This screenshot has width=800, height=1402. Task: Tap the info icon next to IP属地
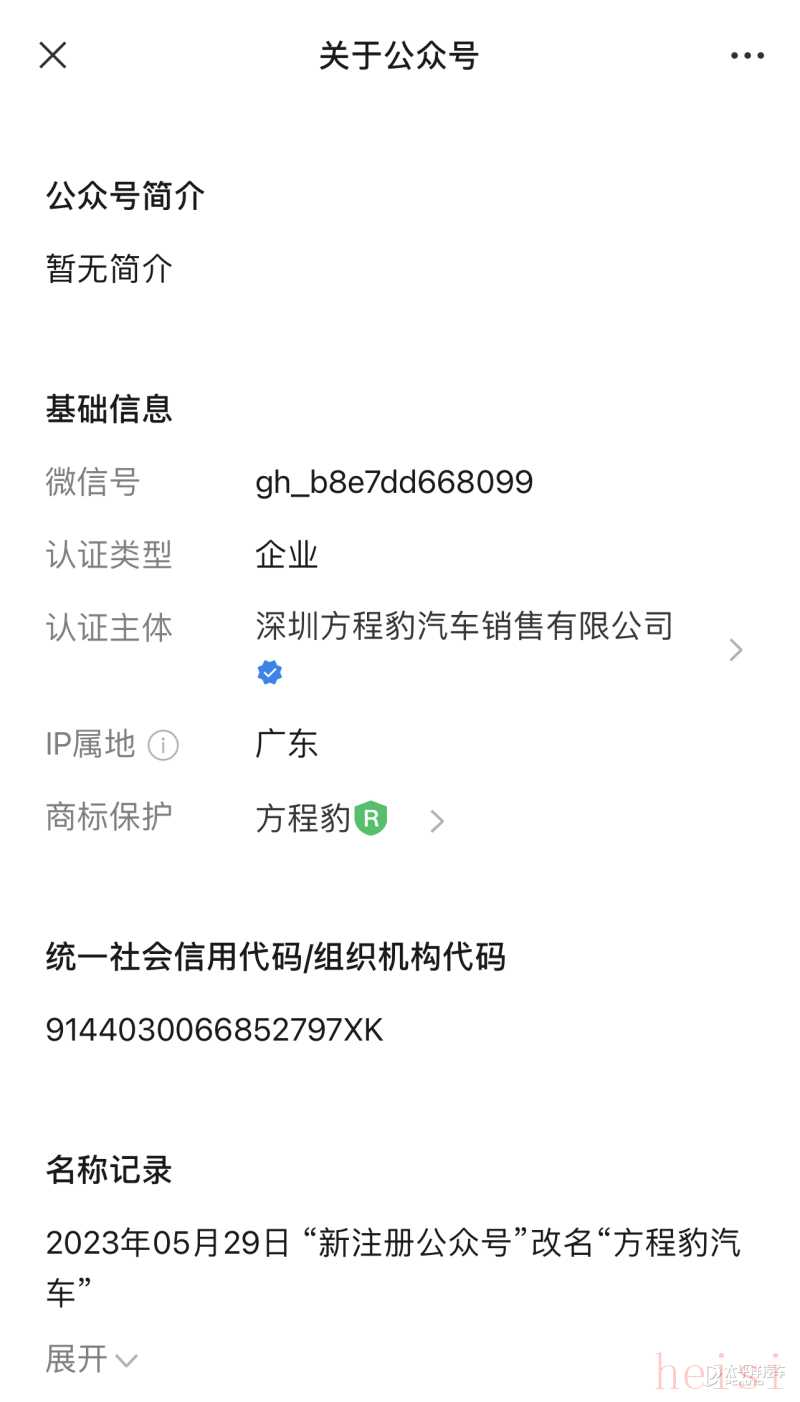[x=163, y=745]
